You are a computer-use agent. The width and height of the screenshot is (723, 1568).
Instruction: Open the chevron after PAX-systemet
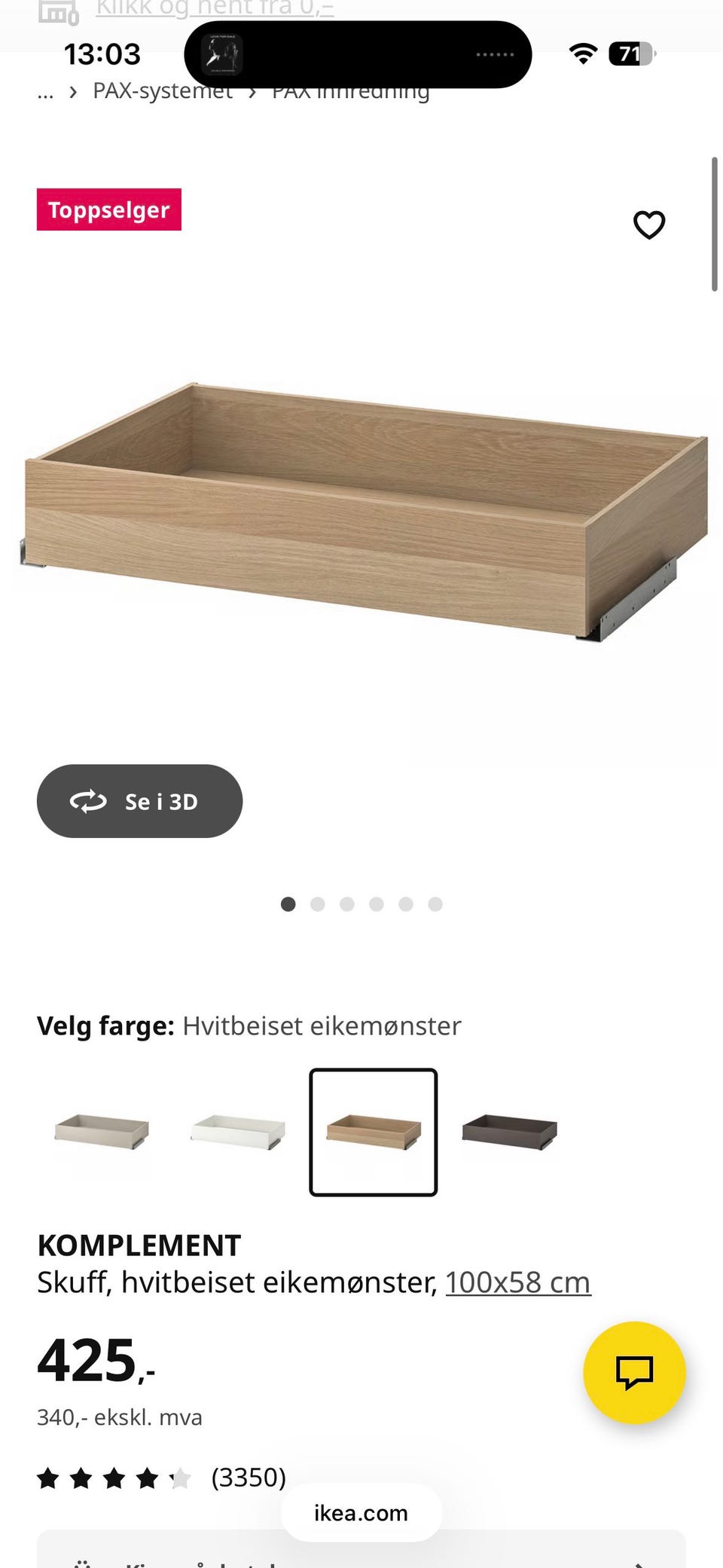click(x=253, y=90)
